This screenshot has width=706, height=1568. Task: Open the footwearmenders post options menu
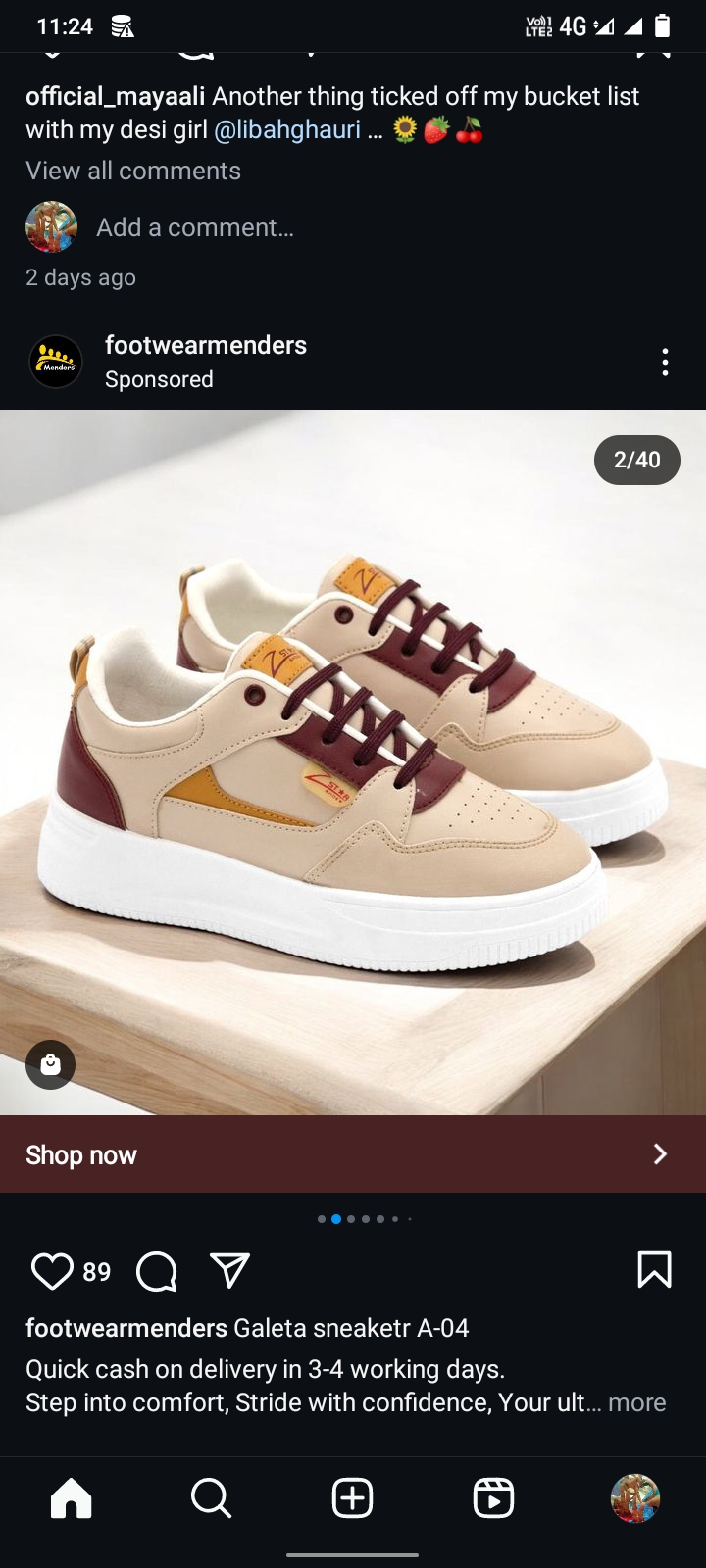pyautogui.click(x=665, y=363)
